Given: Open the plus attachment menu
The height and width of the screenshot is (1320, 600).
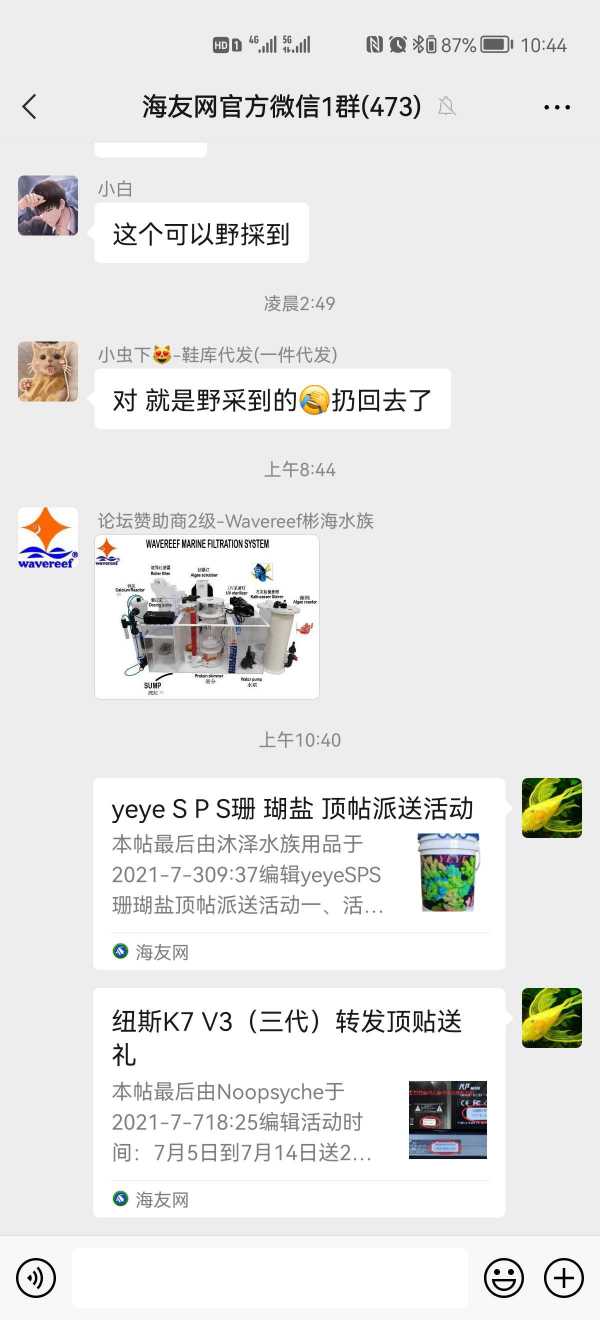Looking at the screenshot, I should [x=564, y=1277].
